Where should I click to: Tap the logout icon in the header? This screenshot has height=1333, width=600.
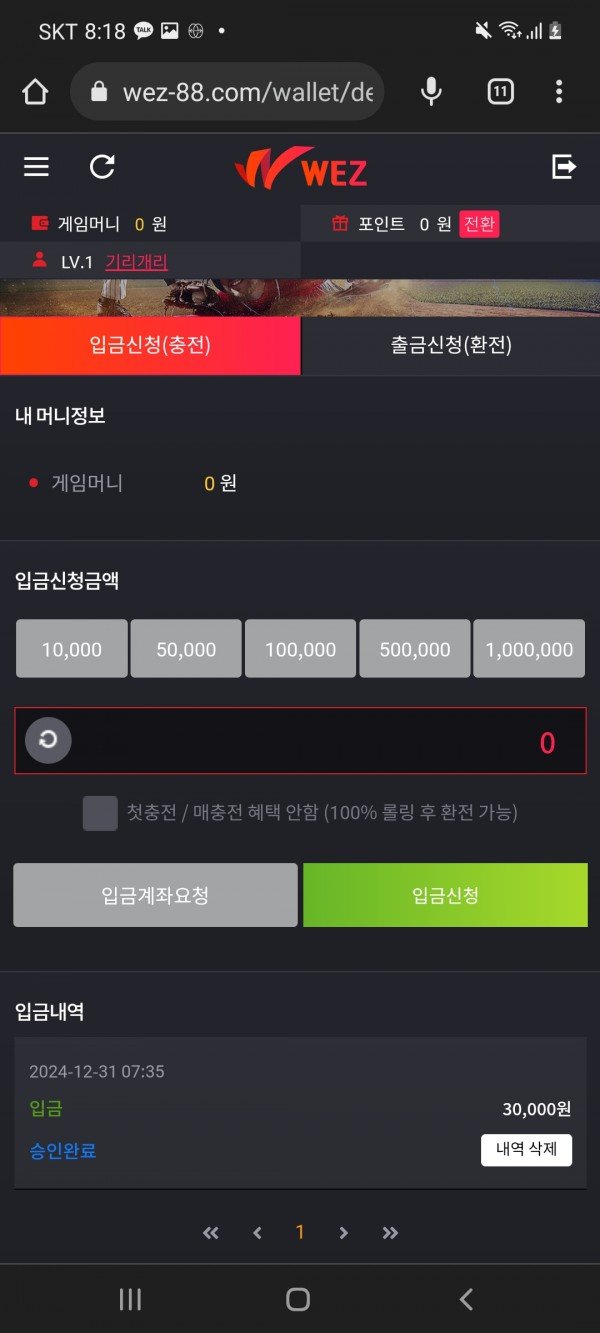564,167
